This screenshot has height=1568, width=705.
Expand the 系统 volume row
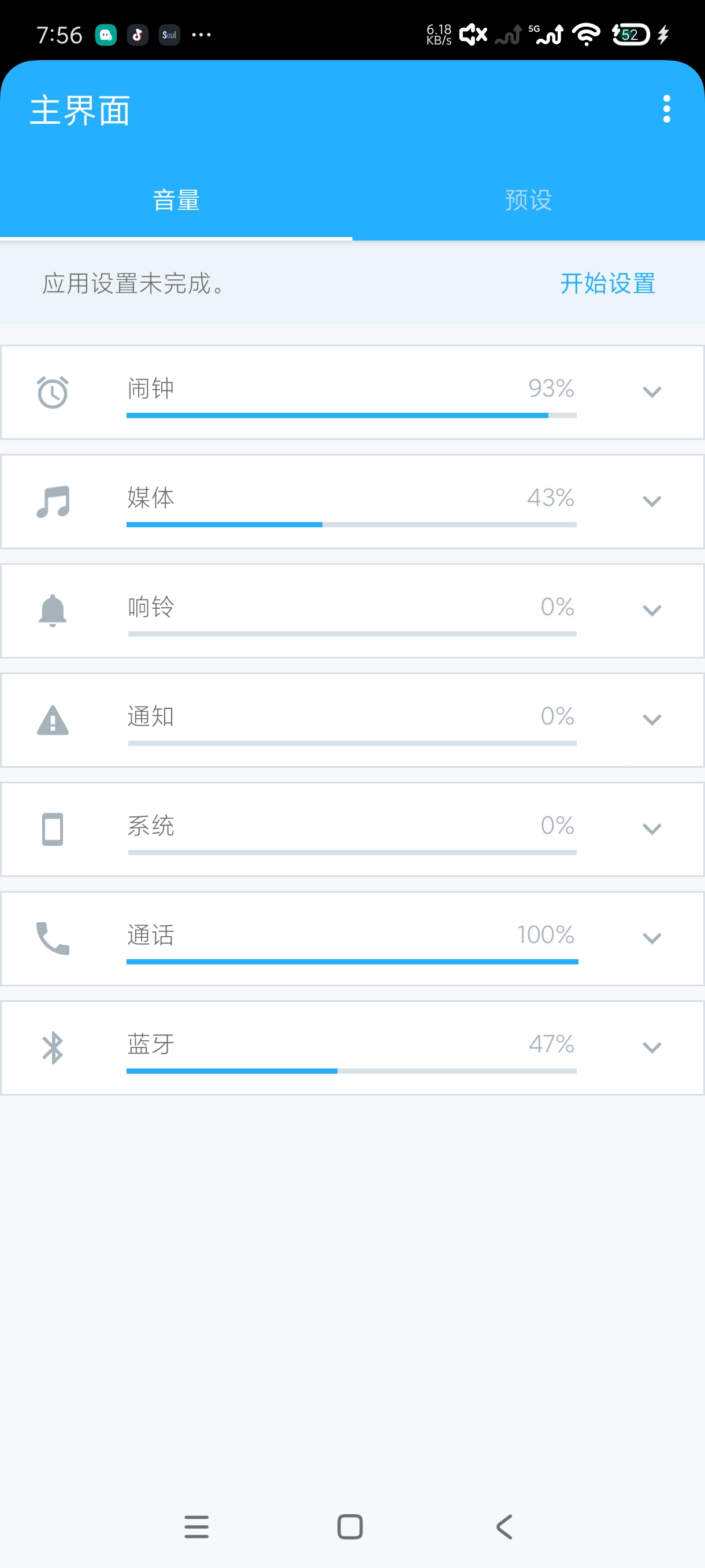click(651, 829)
